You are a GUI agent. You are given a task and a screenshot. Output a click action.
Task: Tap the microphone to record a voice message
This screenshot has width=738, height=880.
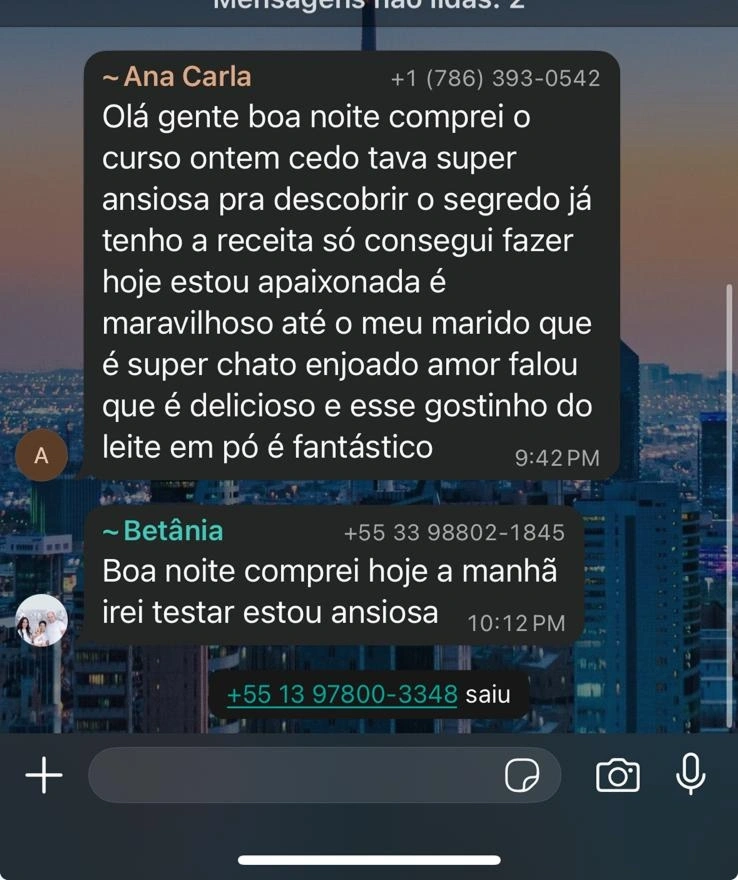pyautogui.click(x=690, y=774)
